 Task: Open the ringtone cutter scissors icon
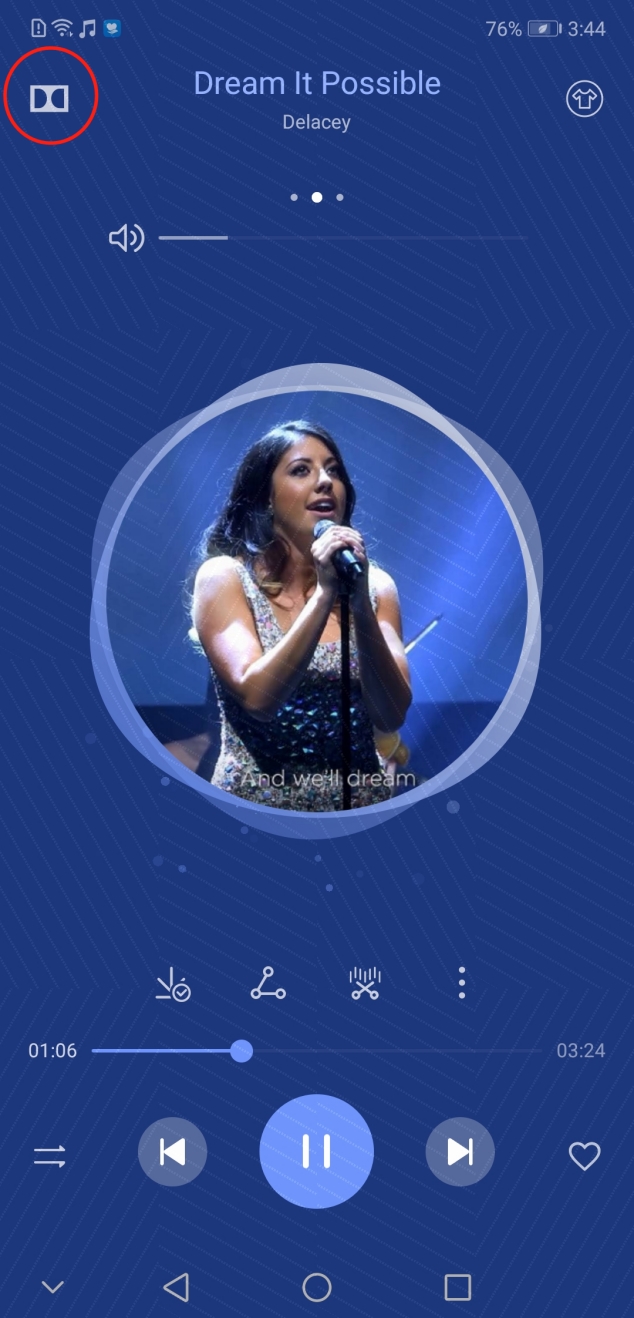tap(365, 984)
